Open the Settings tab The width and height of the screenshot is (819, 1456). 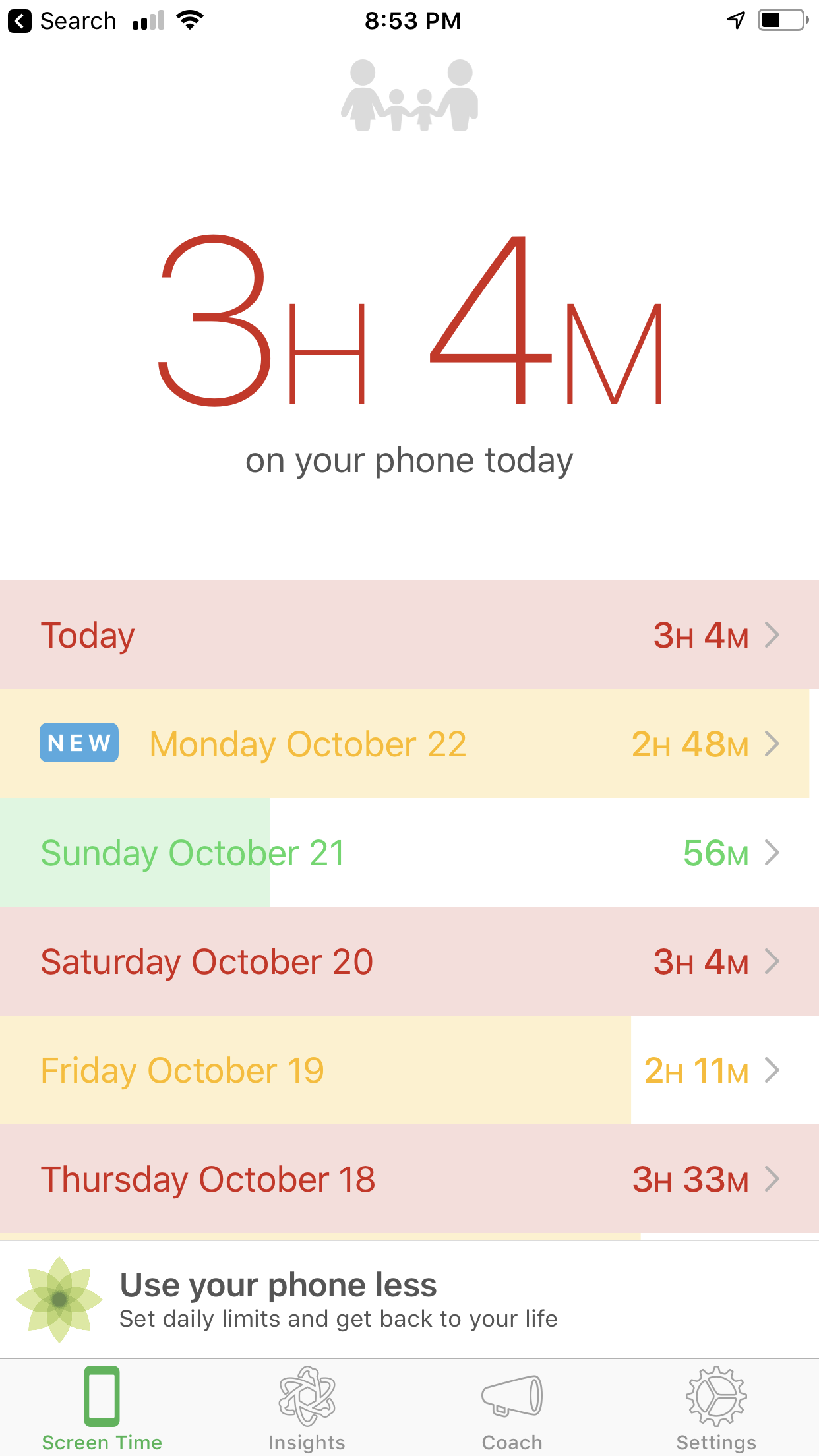[x=716, y=1409]
